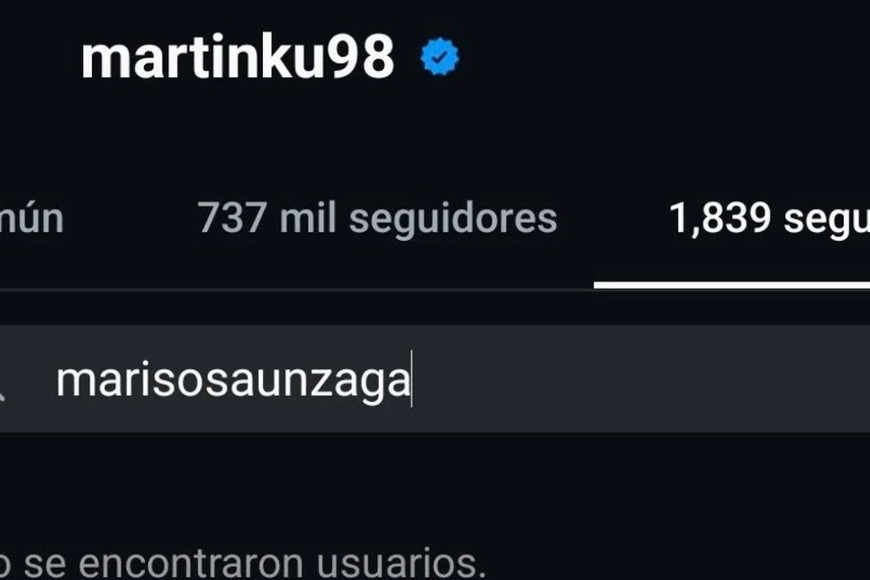Tap the search field containing marisosaunzaga

450,380
